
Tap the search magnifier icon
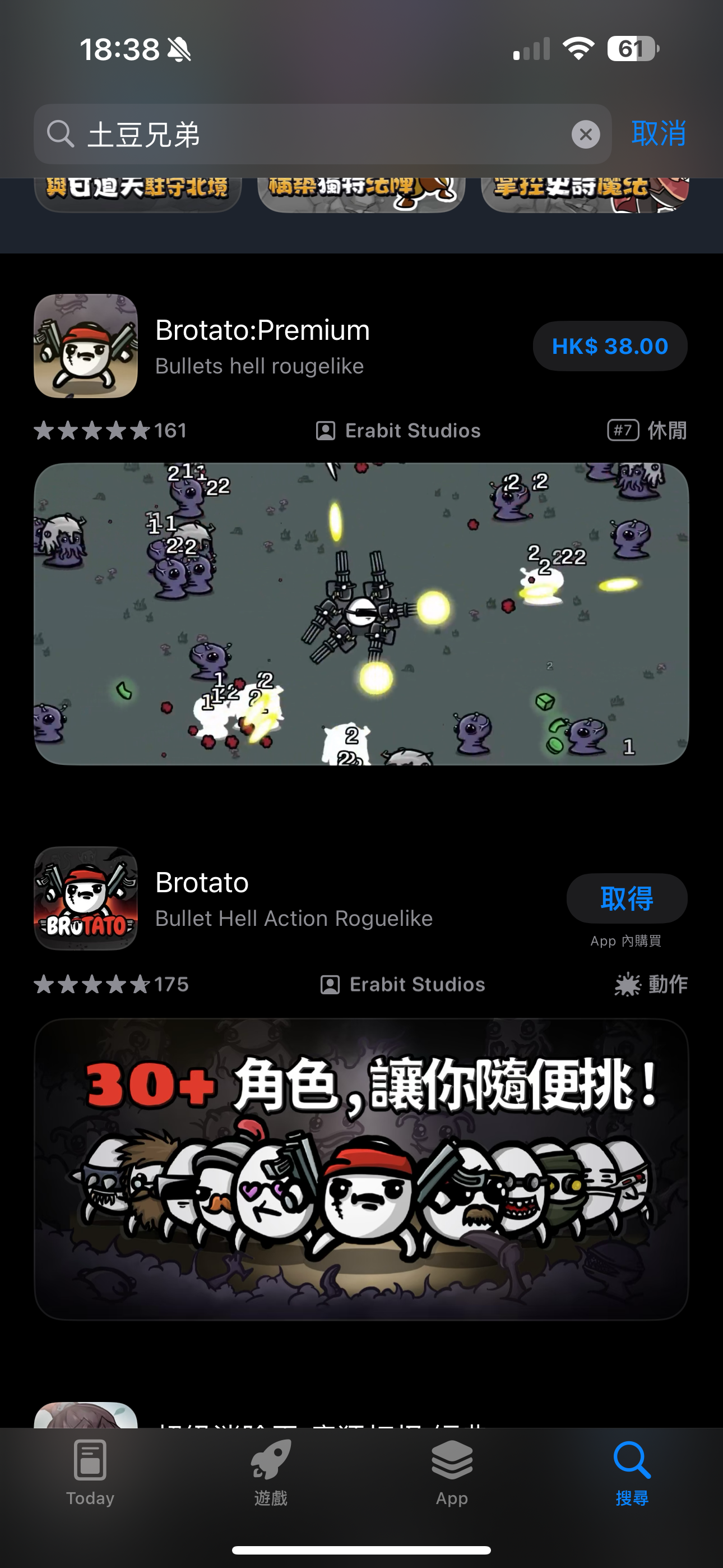pyautogui.click(x=59, y=133)
